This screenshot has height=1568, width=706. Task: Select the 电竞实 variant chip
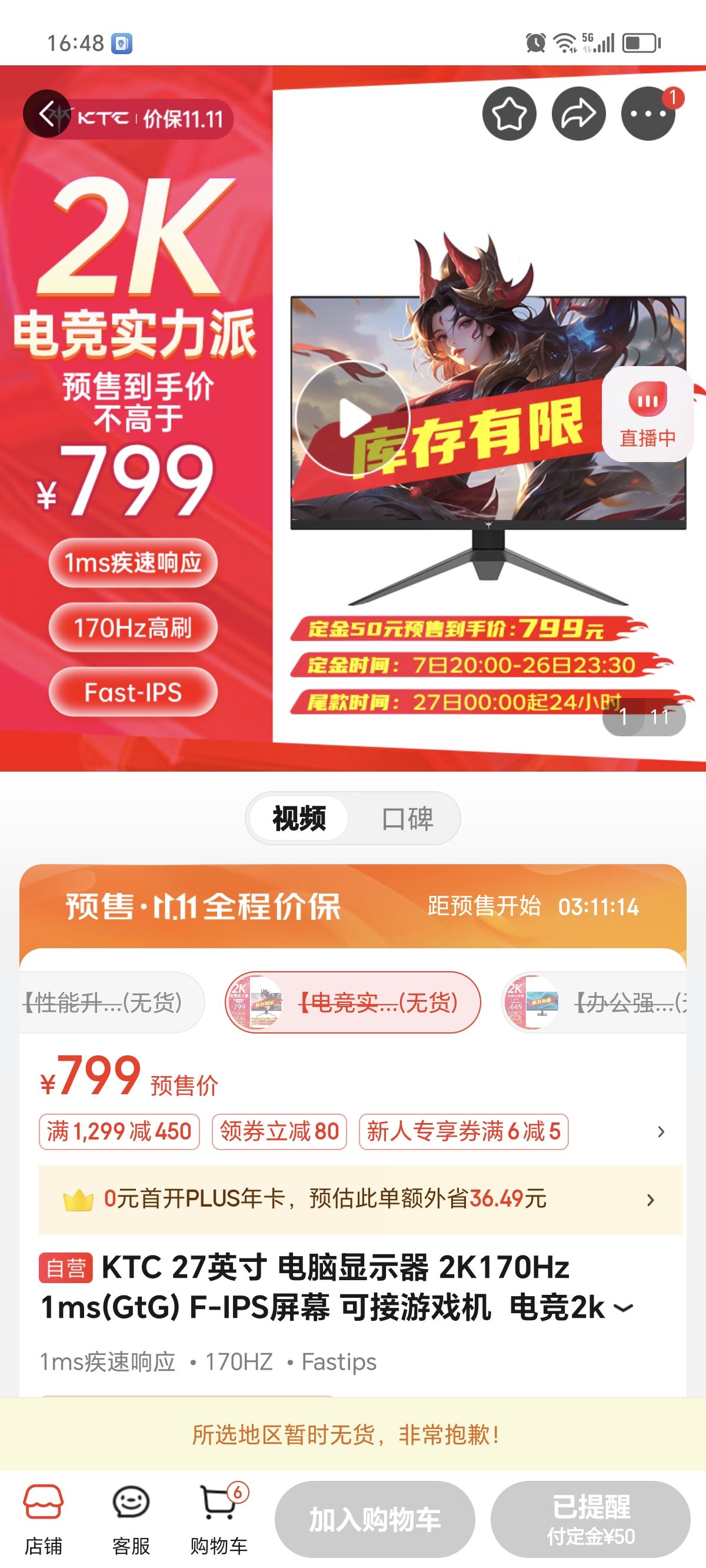pyautogui.click(x=353, y=1002)
